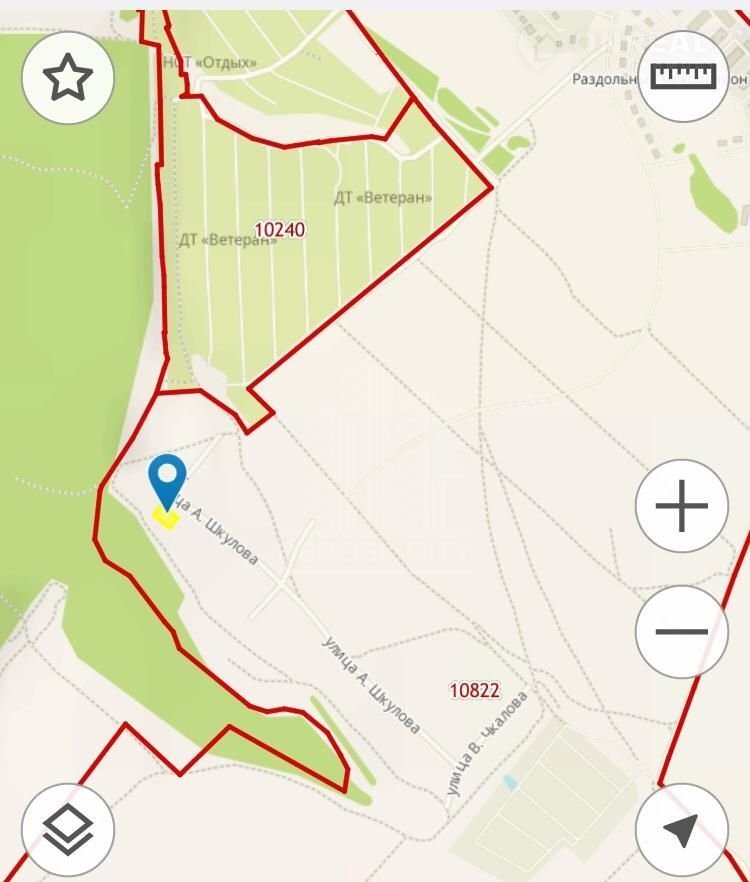Screen dimensions: 750x882
Task: Zoom in with the plus button
Action: pos(682,505)
